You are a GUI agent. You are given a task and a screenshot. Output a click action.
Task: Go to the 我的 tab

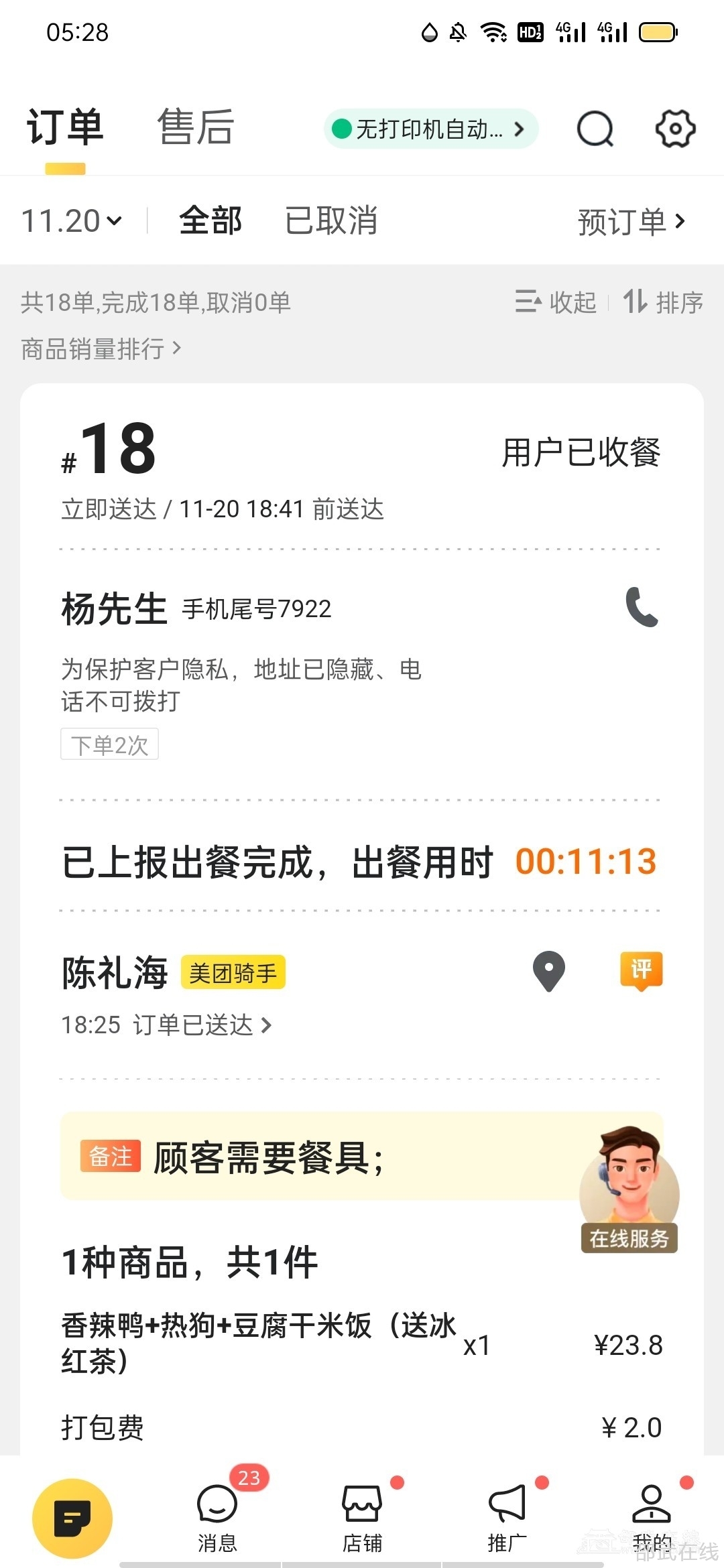click(652, 1518)
